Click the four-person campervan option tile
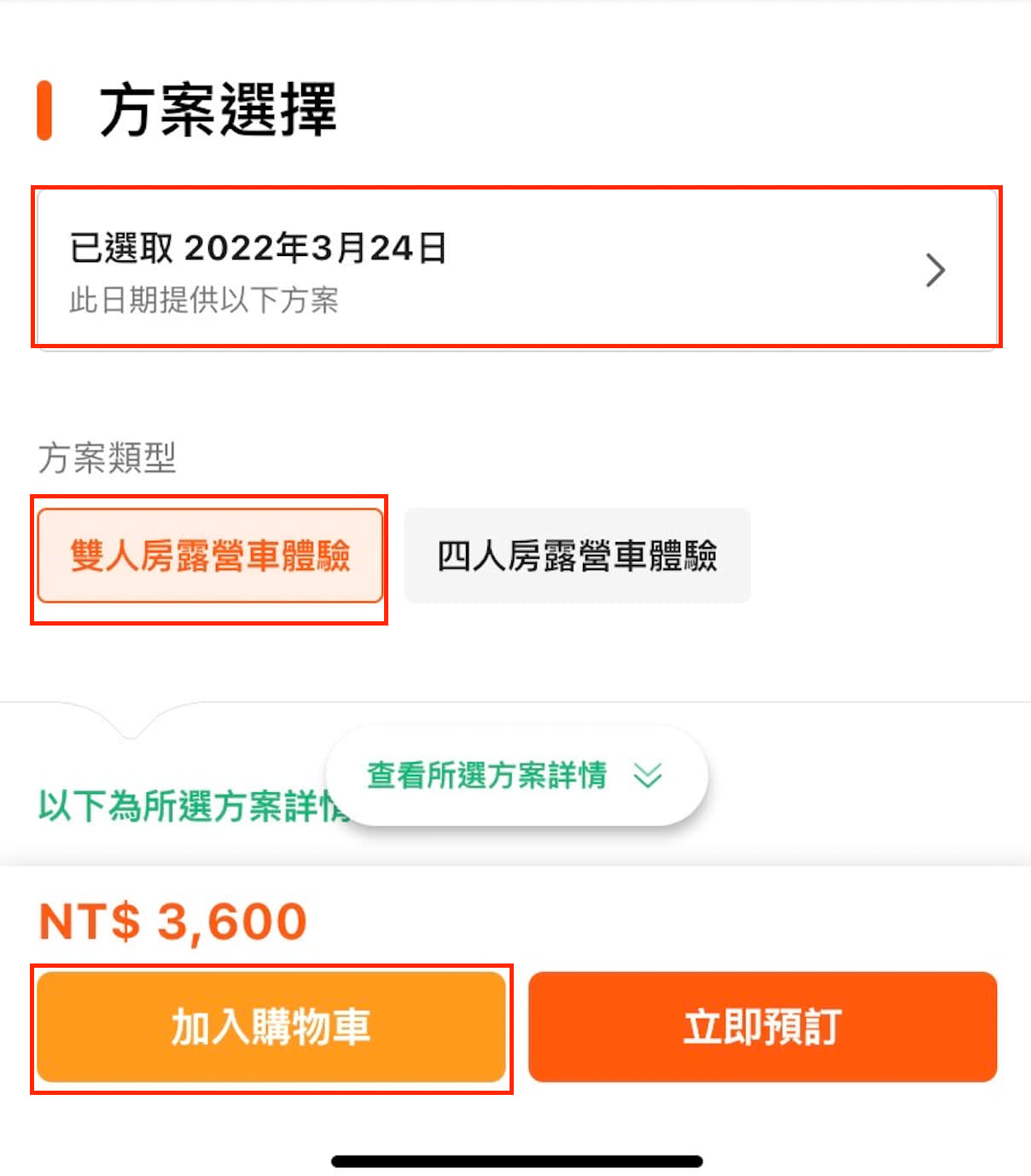This screenshot has height=1176, width=1031. click(577, 556)
